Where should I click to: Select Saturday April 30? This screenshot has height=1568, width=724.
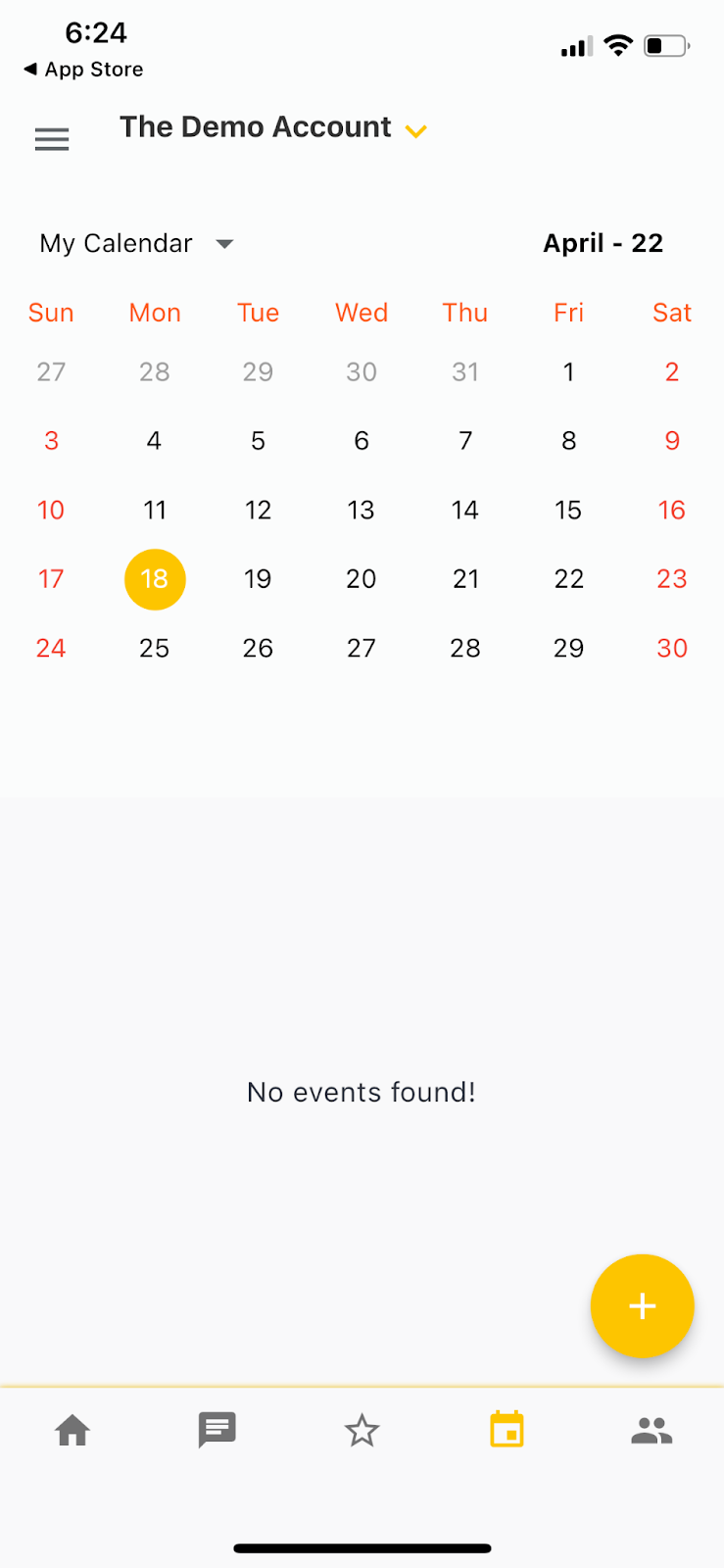pos(672,648)
